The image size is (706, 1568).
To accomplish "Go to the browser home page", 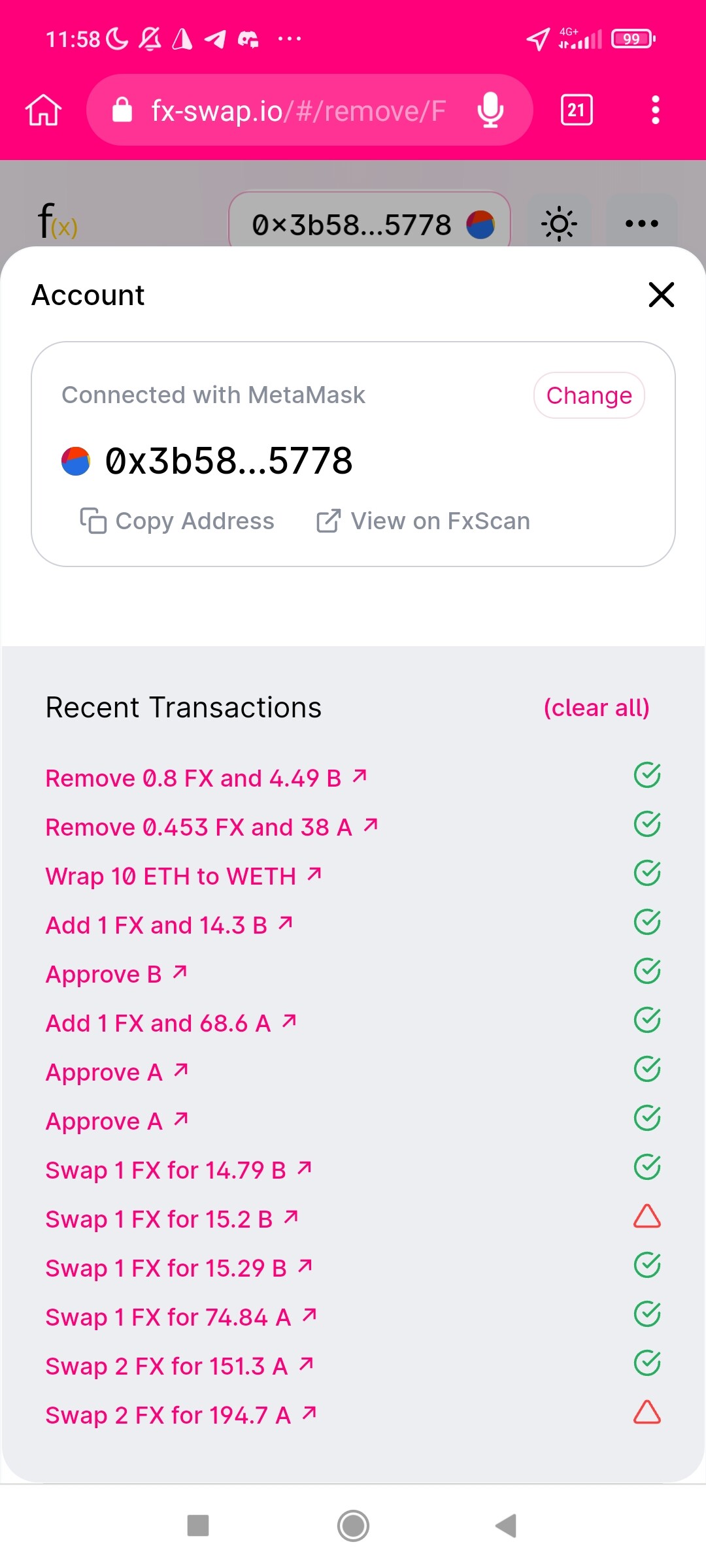I will tap(43, 110).
